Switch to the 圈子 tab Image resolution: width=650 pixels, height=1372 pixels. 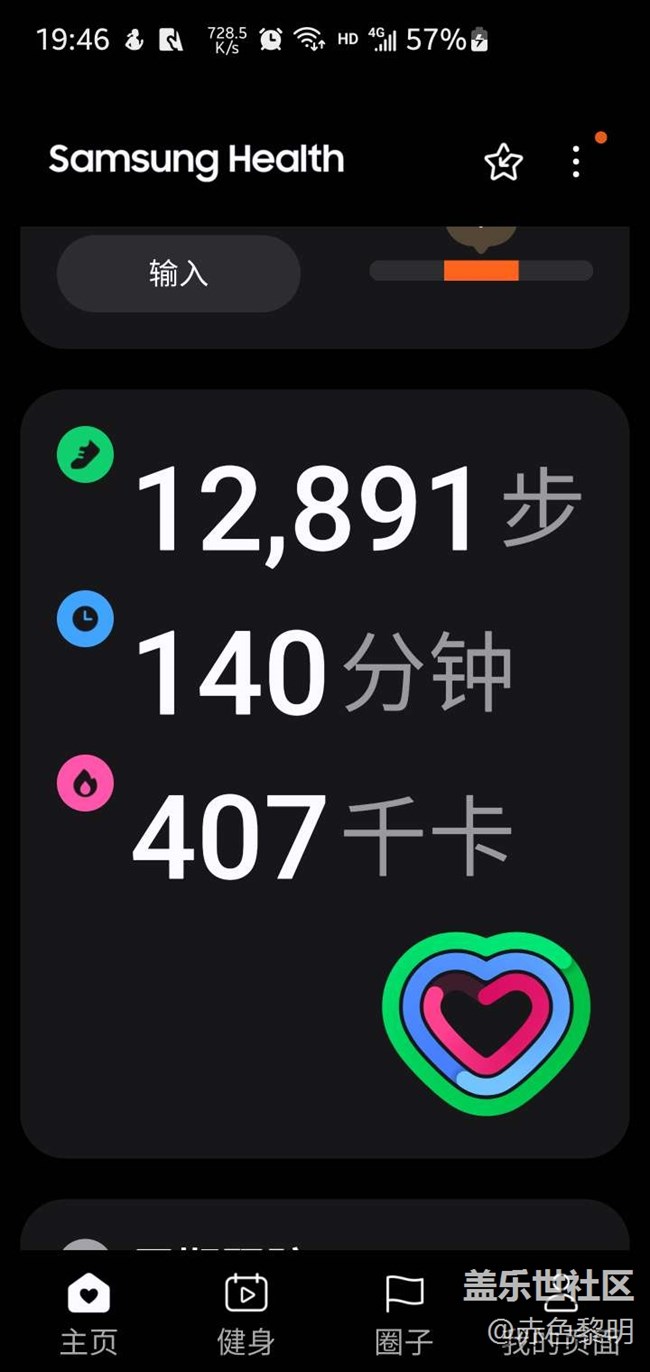point(404,1312)
